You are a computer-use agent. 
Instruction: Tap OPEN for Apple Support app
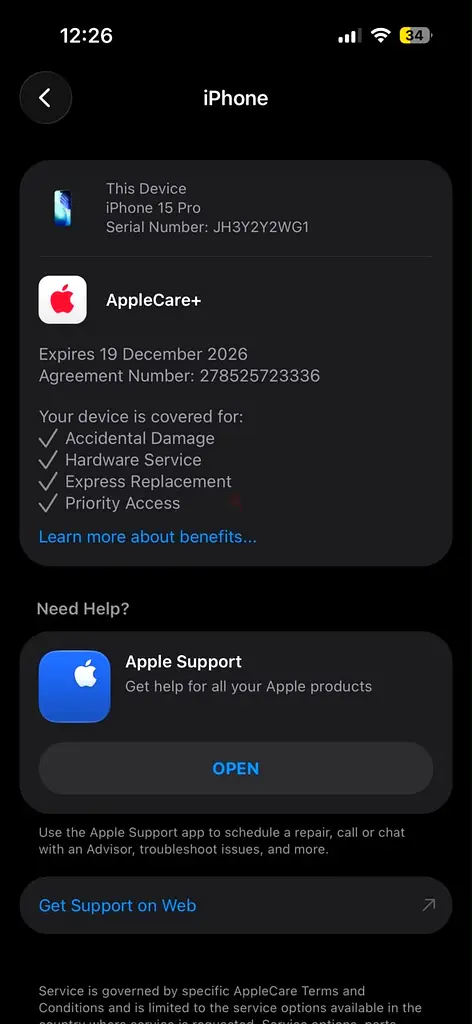pyautogui.click(x=236, y=768)
